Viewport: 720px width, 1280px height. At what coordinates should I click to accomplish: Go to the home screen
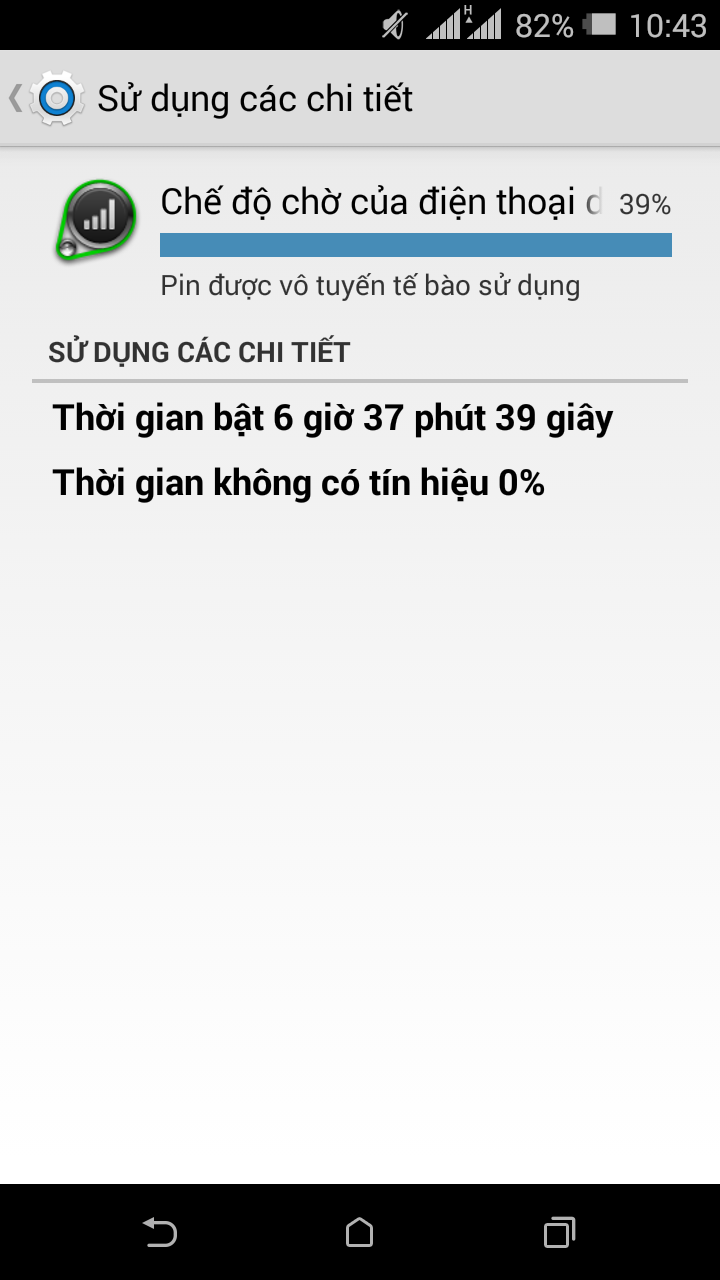(360, 1232)
